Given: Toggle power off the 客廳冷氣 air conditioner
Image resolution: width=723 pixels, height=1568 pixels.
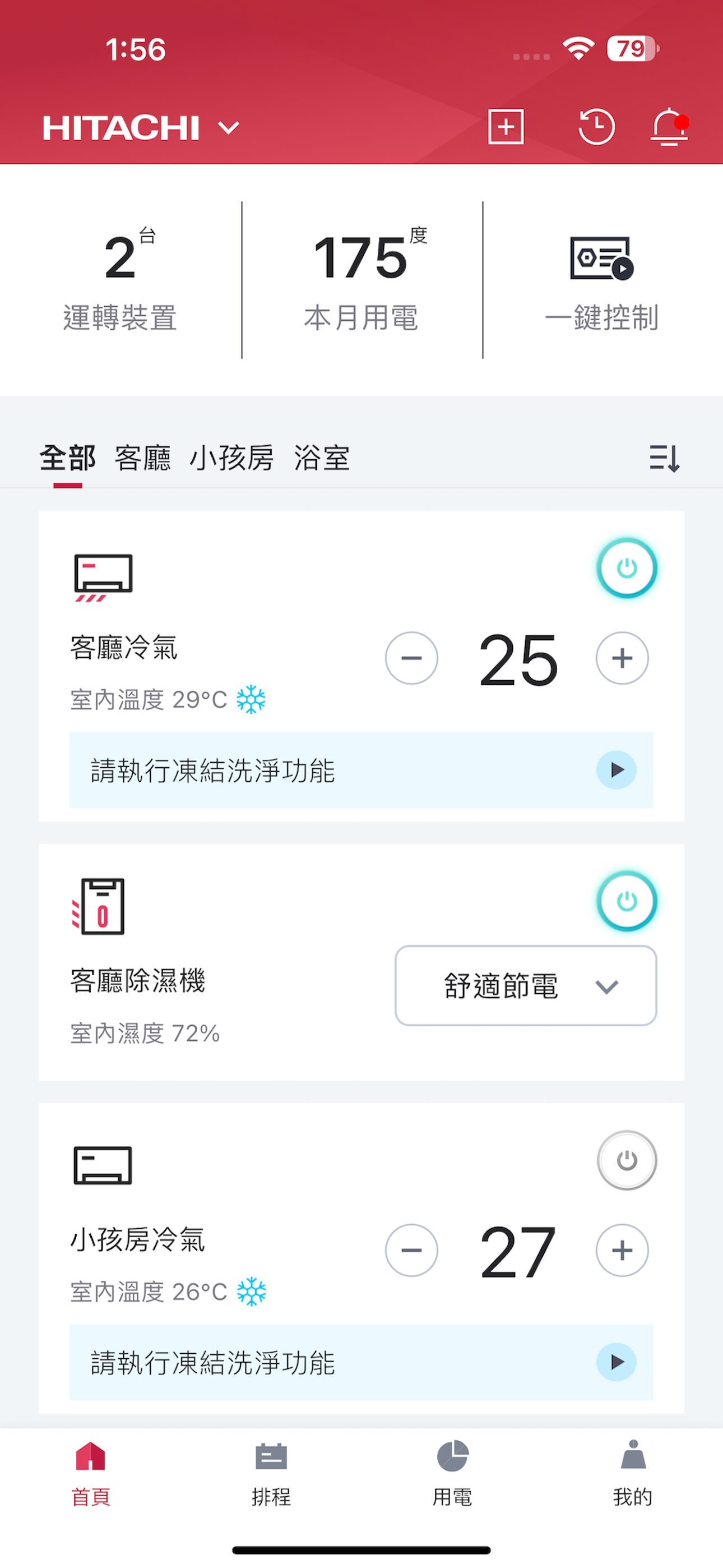Looking at the screenshot, I should [627, 568].
